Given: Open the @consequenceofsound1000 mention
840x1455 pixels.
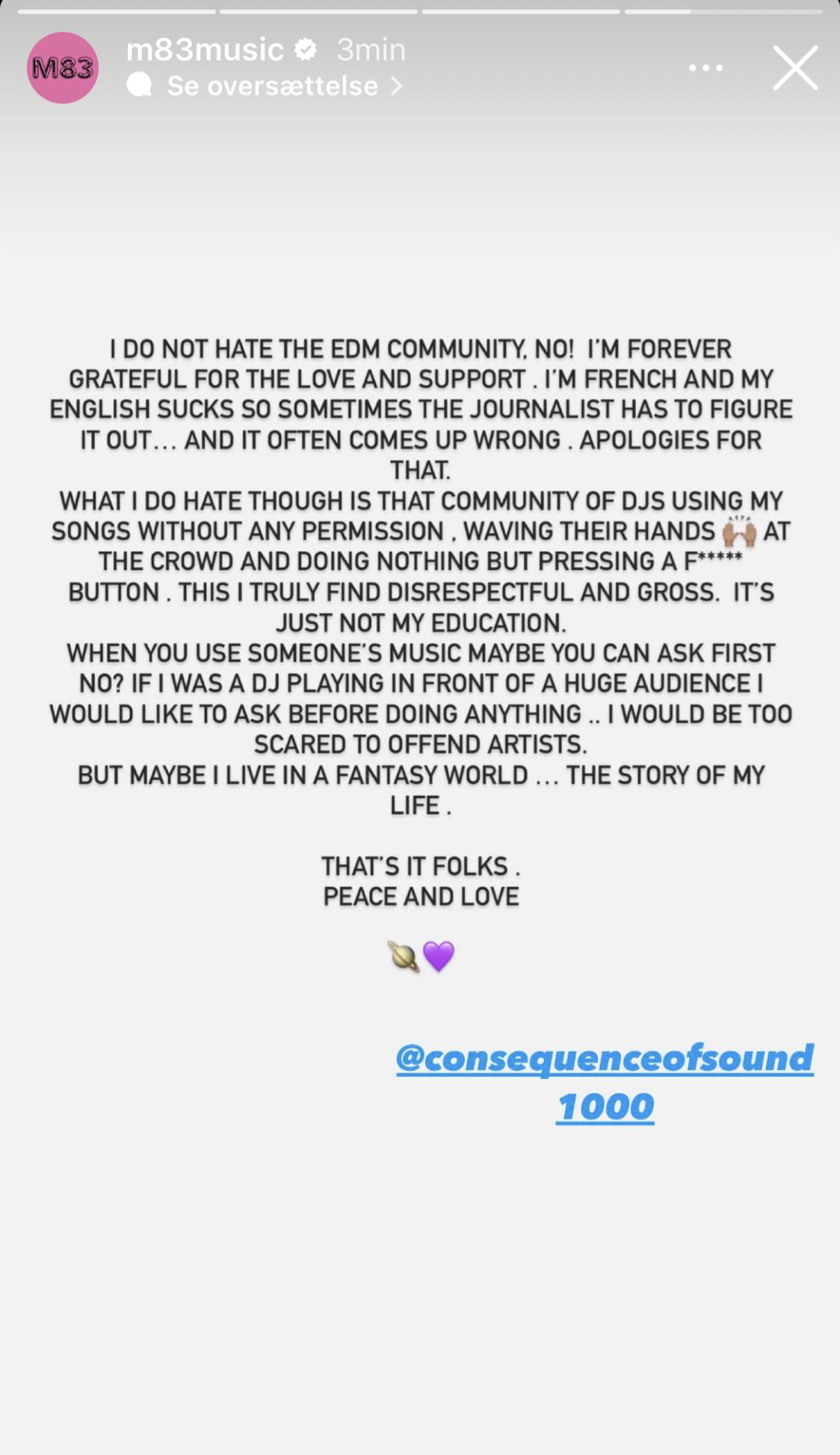Looking at the screenshot, I should pos(604,1081).
